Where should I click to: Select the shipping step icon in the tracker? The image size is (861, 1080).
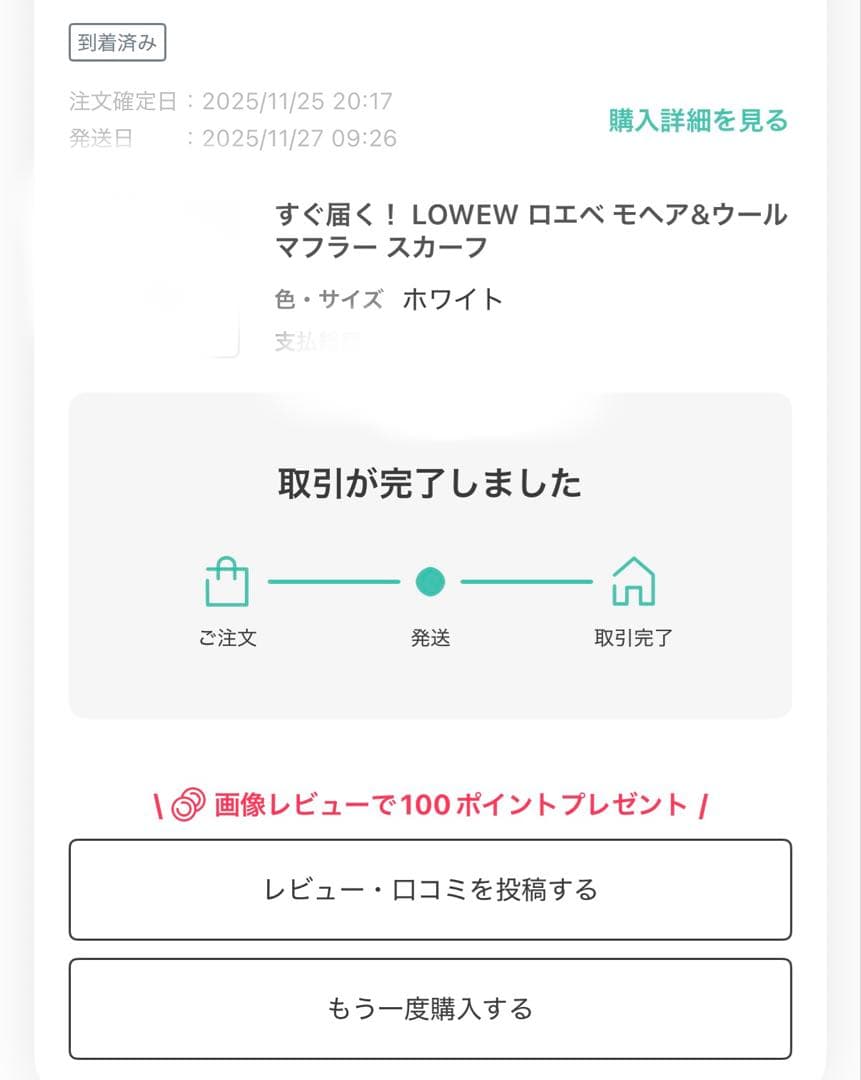(x=431, y=580)
